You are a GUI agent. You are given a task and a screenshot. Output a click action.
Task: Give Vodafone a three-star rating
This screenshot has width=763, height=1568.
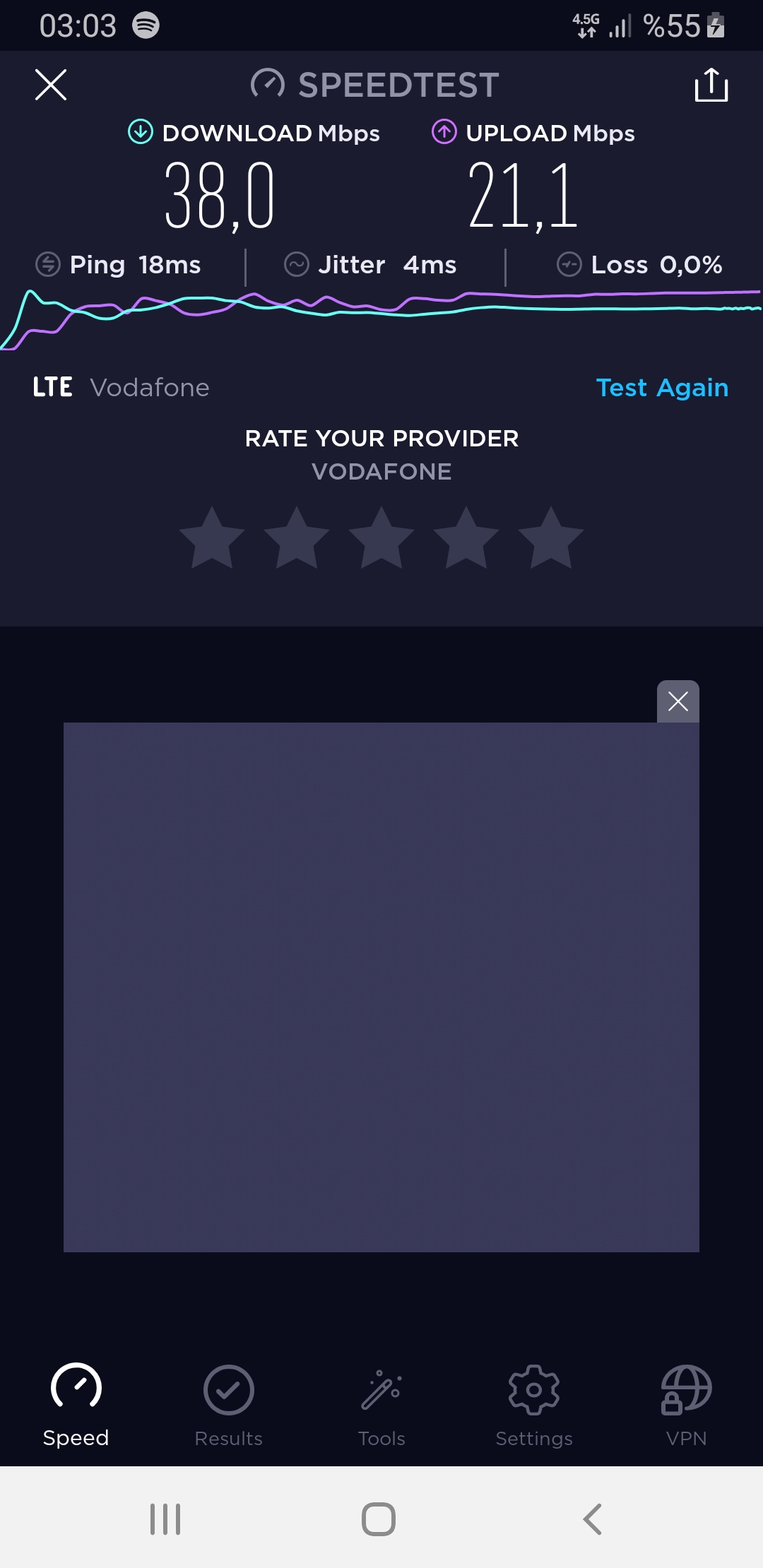coord(381,538)
